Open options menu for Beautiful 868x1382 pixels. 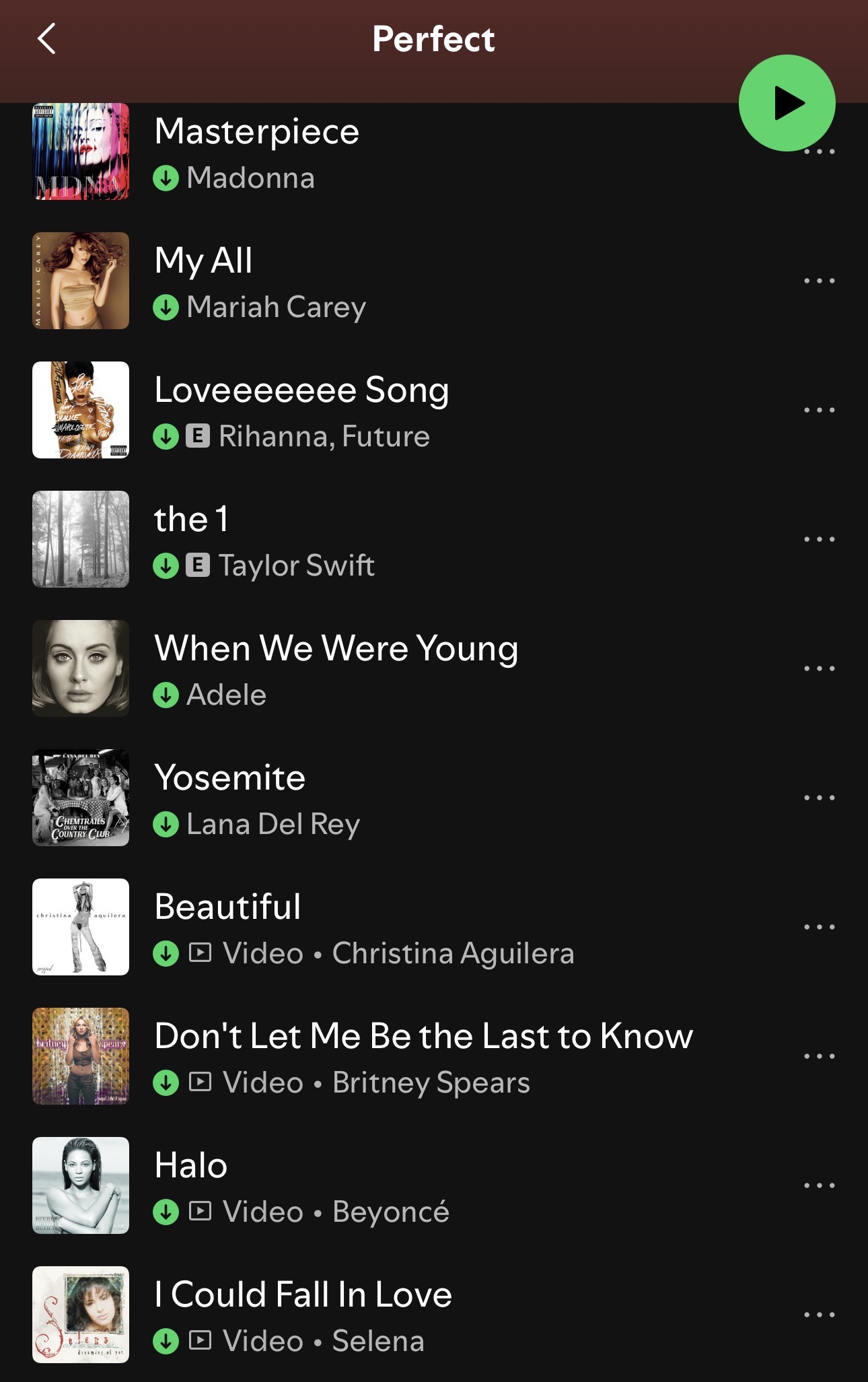point(819,927)
